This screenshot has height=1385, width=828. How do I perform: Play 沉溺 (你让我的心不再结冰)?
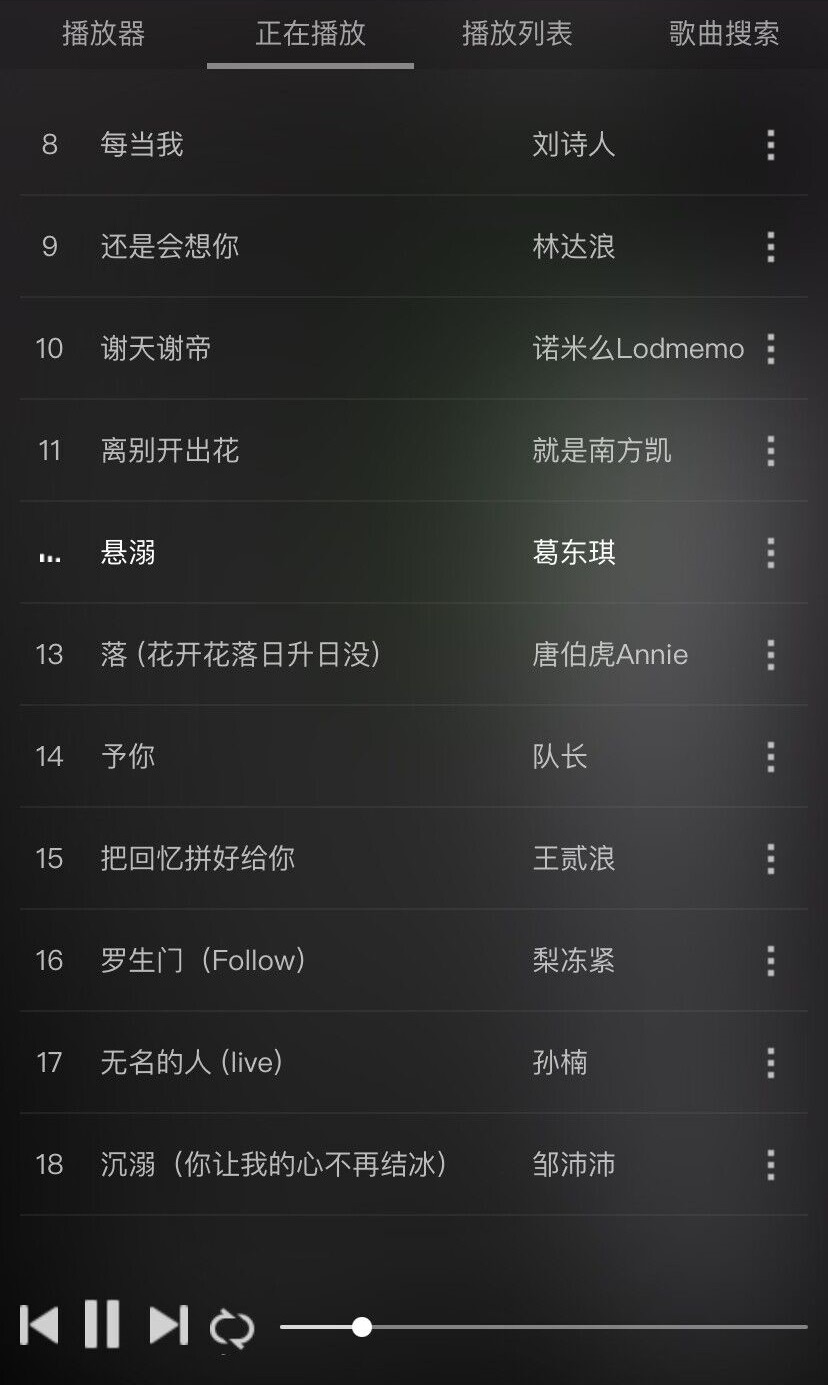tap(414, 1165)
